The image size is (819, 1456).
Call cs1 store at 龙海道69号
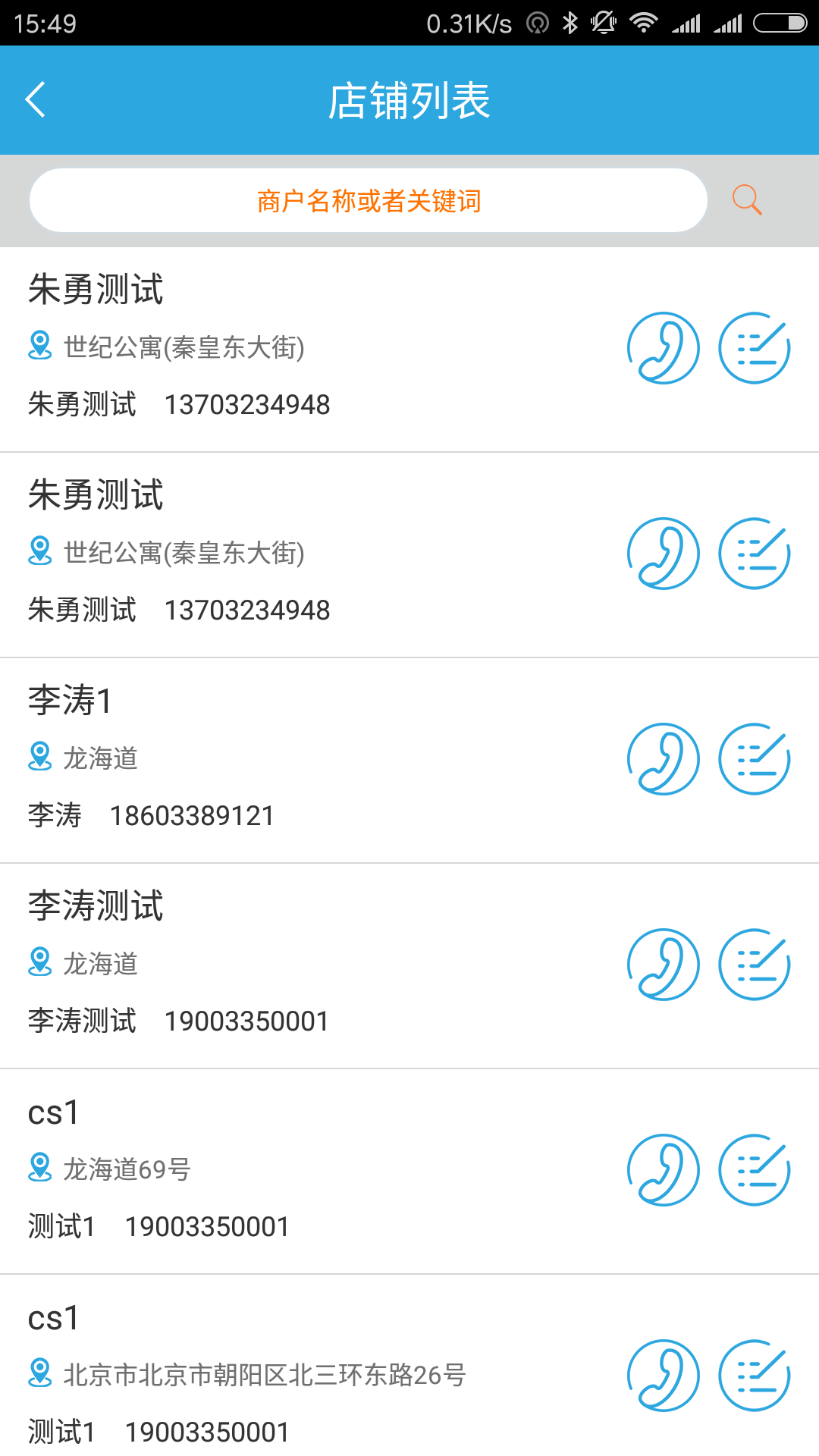pyautogui.click(x=664, y=1170)
